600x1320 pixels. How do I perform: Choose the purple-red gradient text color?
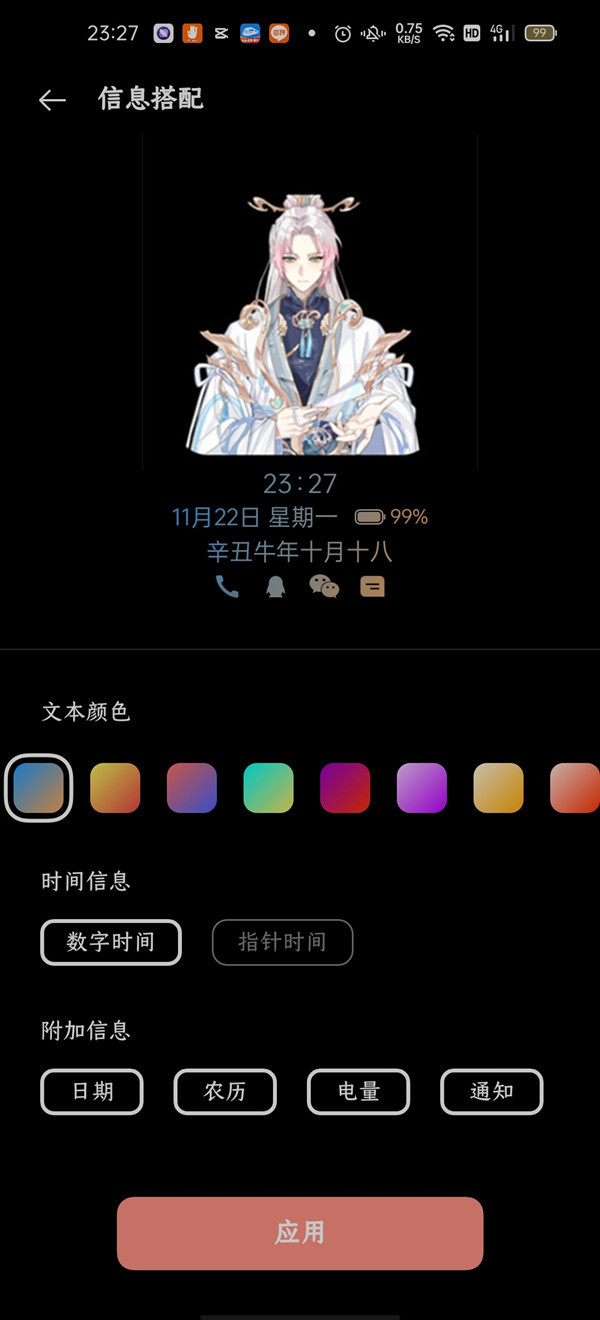point(345,788)
